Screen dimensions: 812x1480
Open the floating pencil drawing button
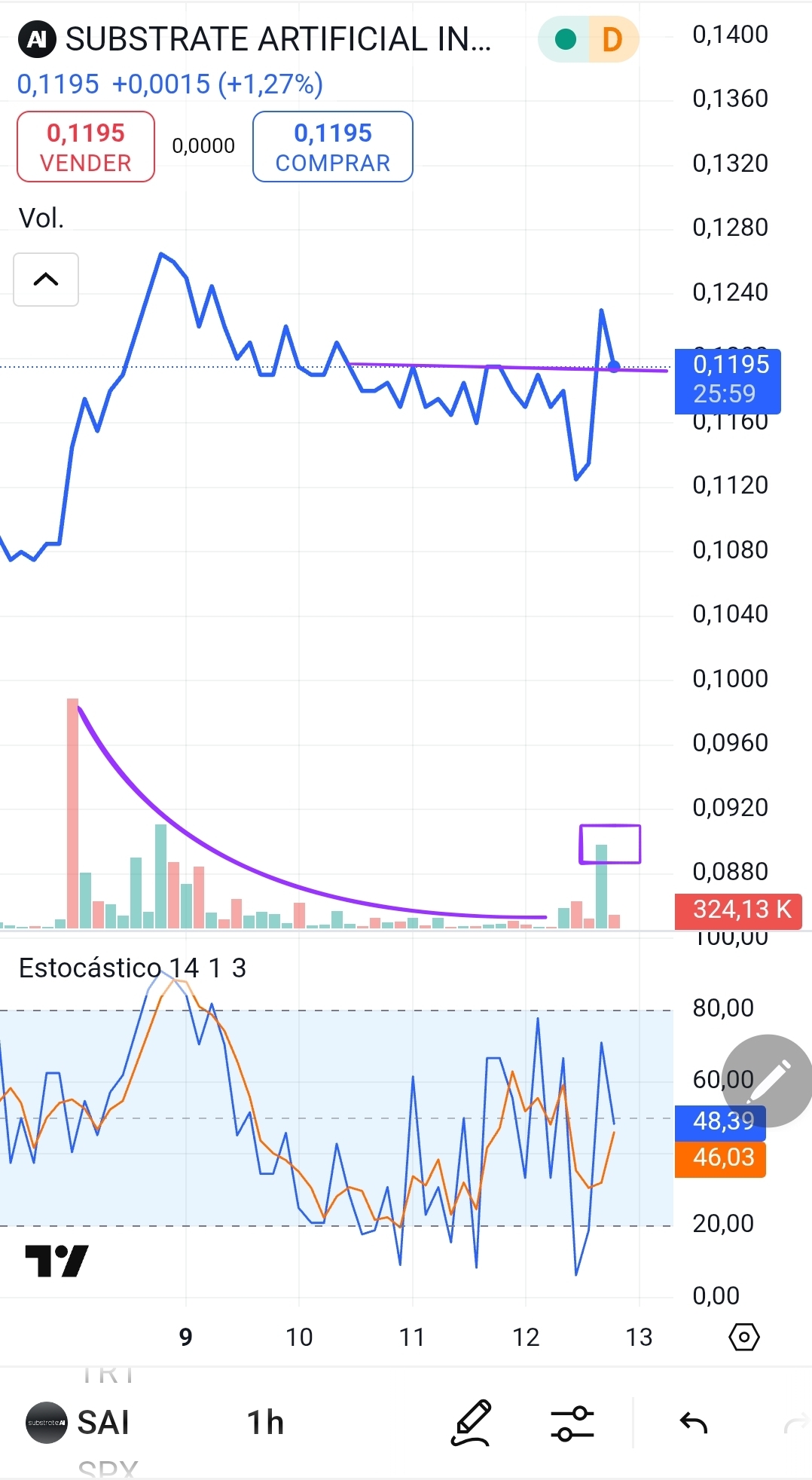[x=768, y=1081]
